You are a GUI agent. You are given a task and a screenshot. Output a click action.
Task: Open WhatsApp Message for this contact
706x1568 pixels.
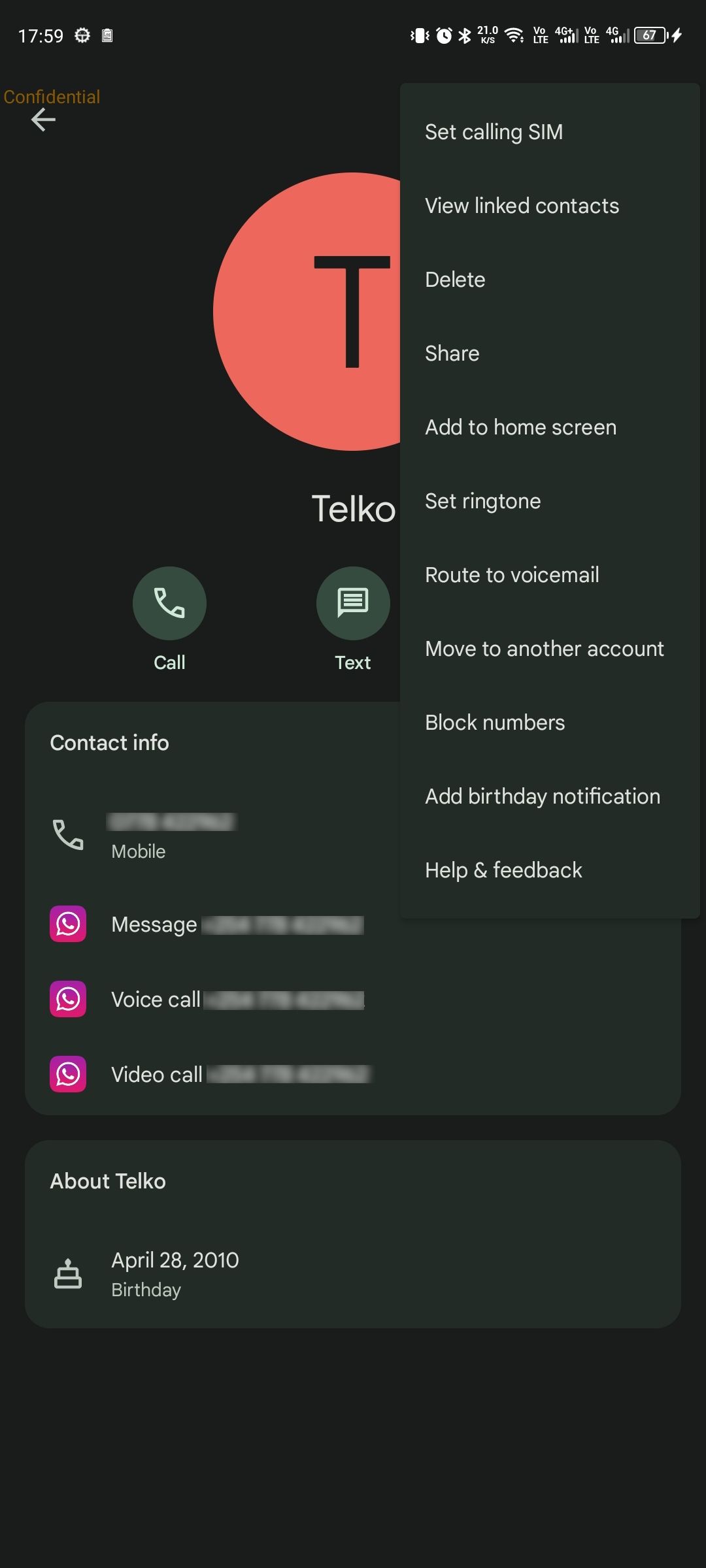tap(67, 923)
